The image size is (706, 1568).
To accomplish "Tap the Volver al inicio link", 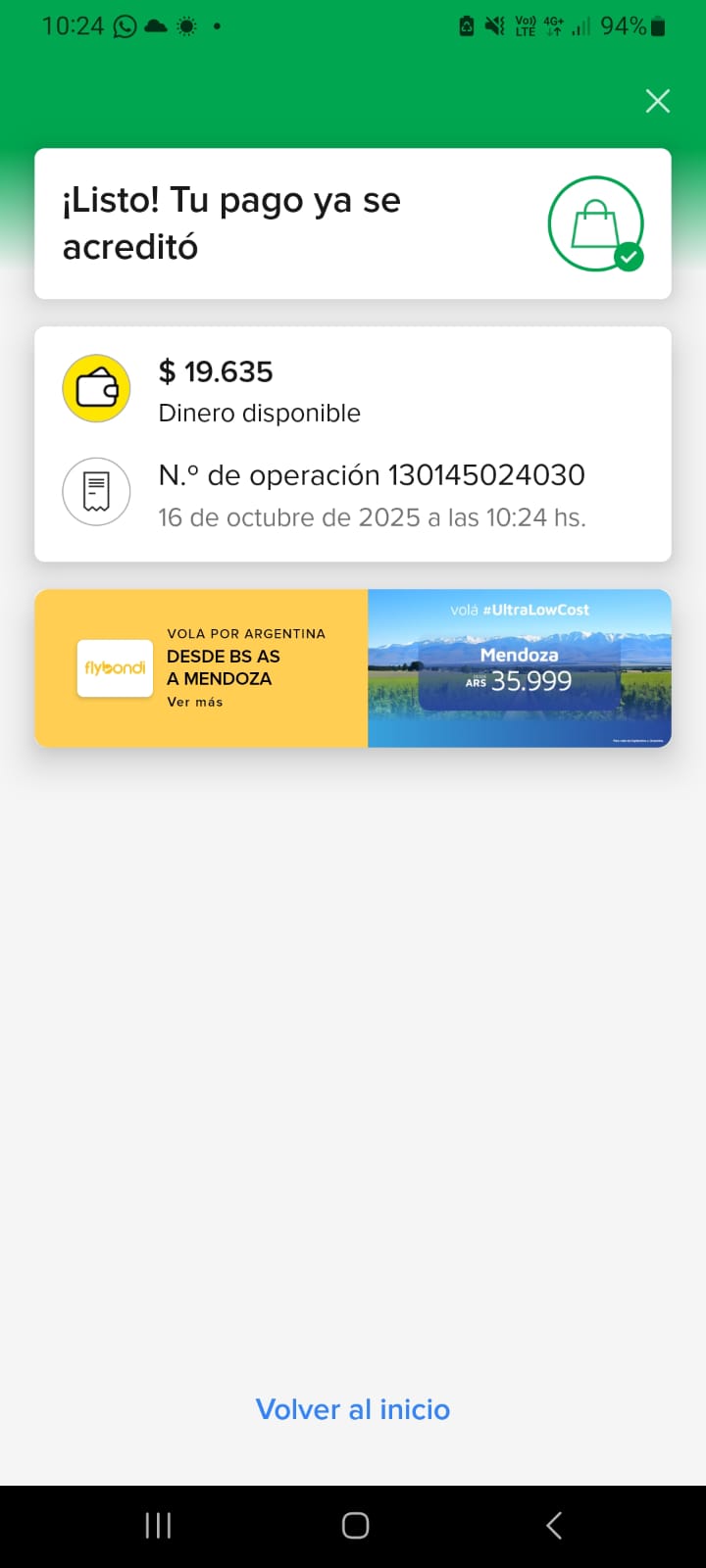I will 353,1409.
